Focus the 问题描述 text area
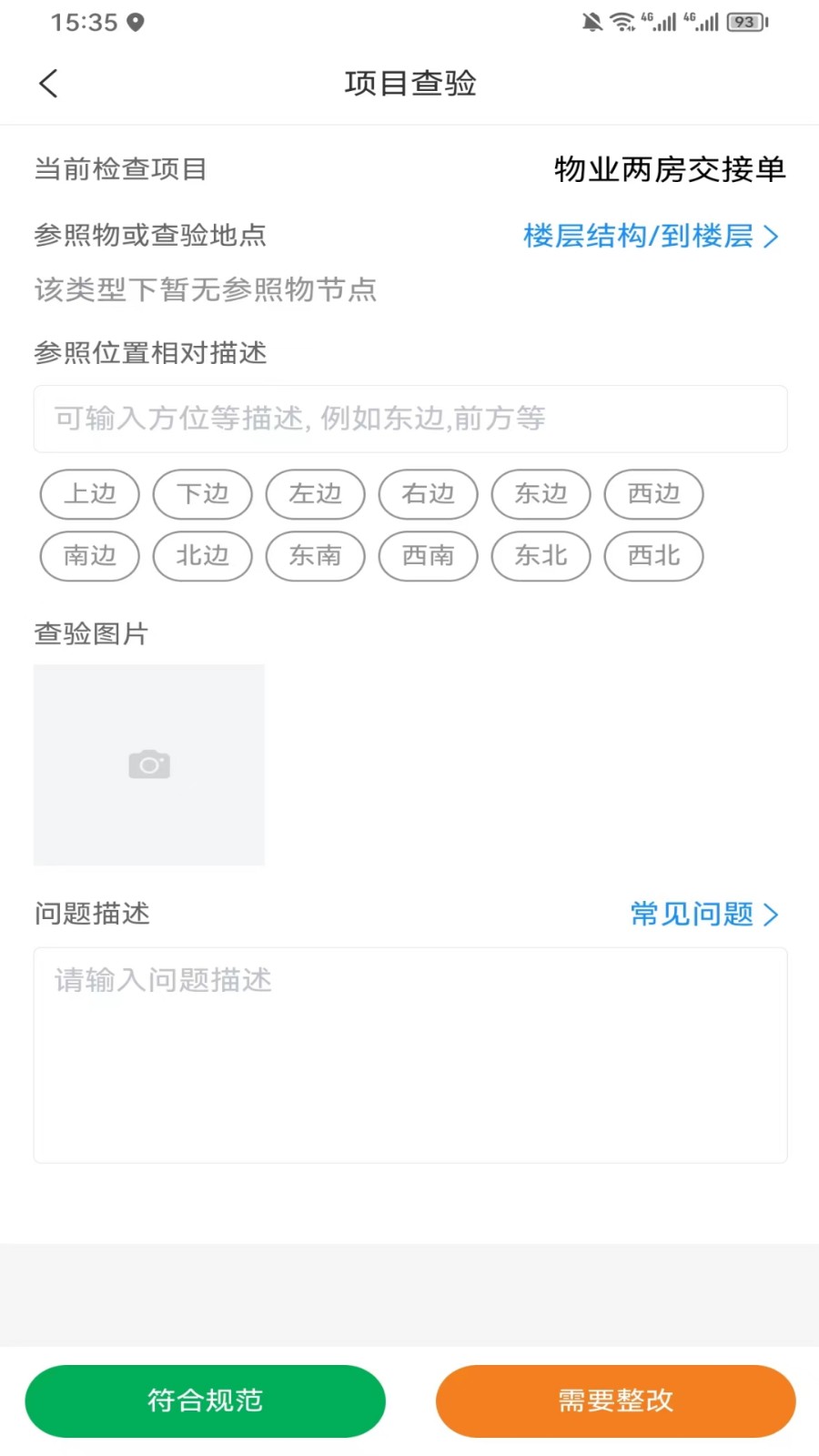 (x=409, y=1055)
